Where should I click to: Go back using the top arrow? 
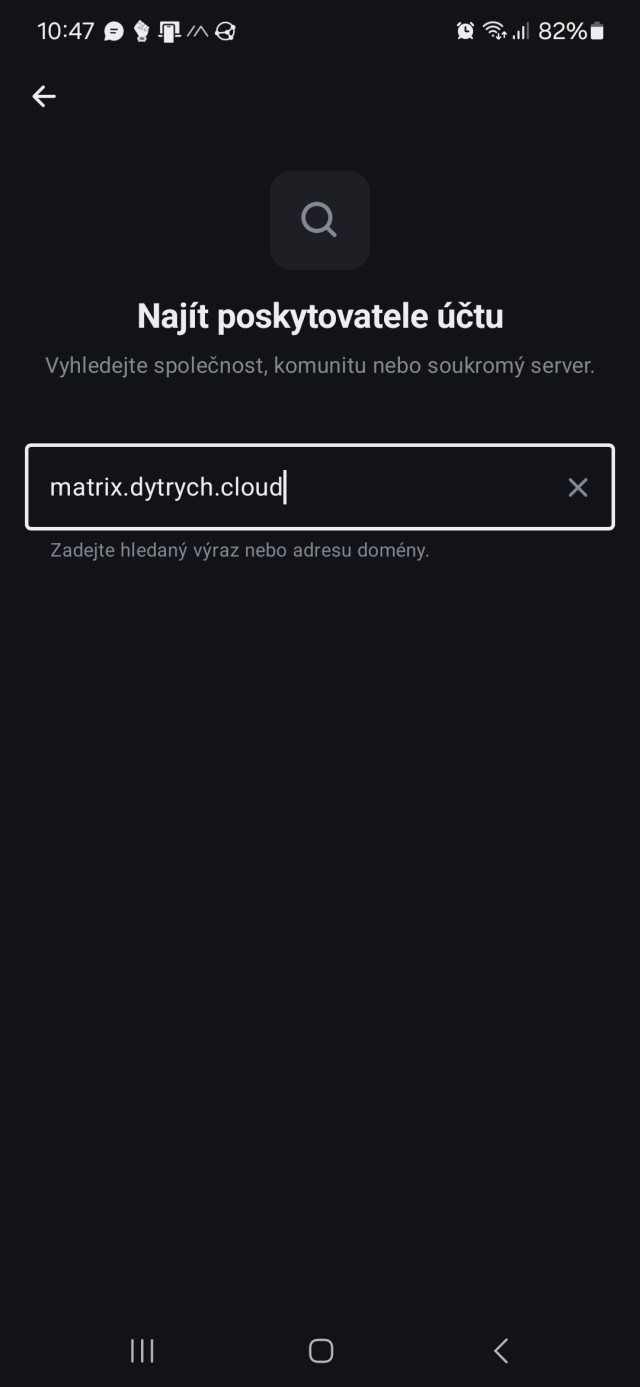coord(44,96)
